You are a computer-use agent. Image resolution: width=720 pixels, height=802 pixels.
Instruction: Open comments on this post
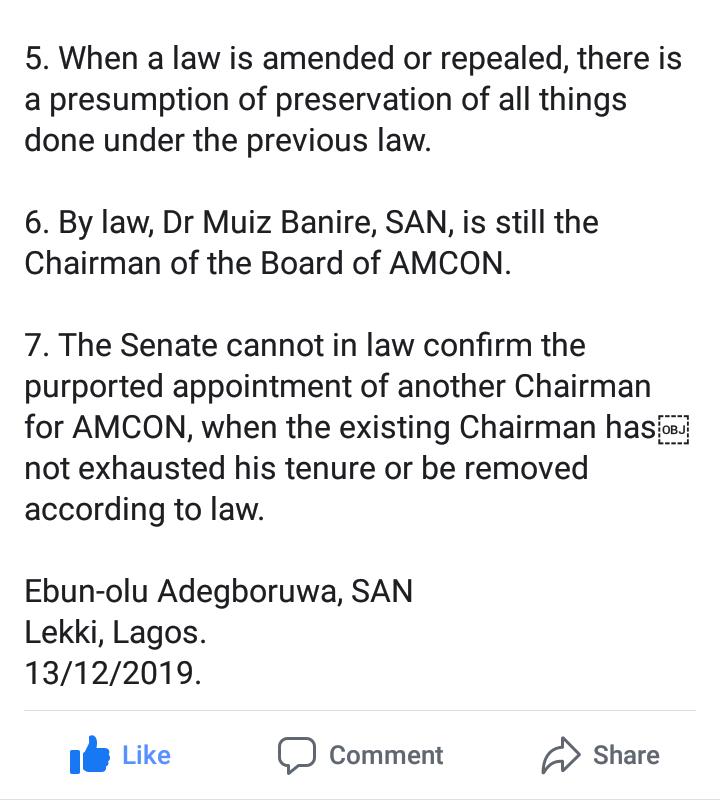[x=360, y=755]
